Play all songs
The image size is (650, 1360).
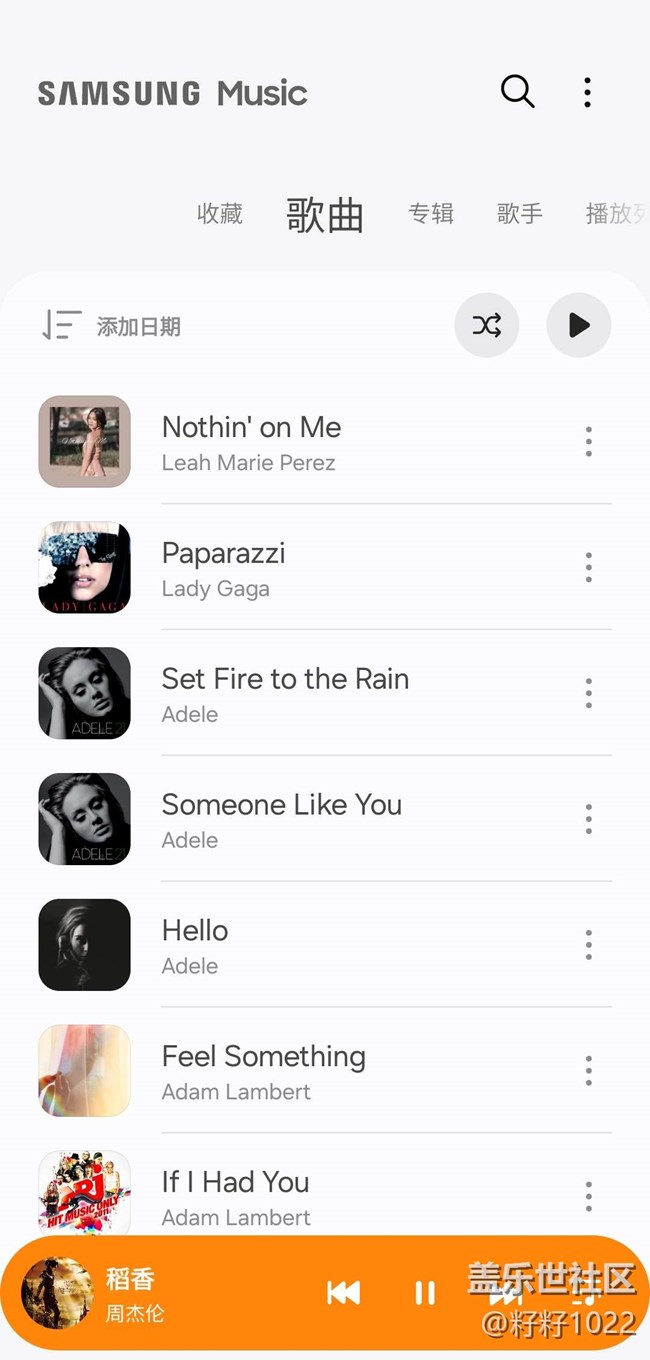(x=578, y=325)
